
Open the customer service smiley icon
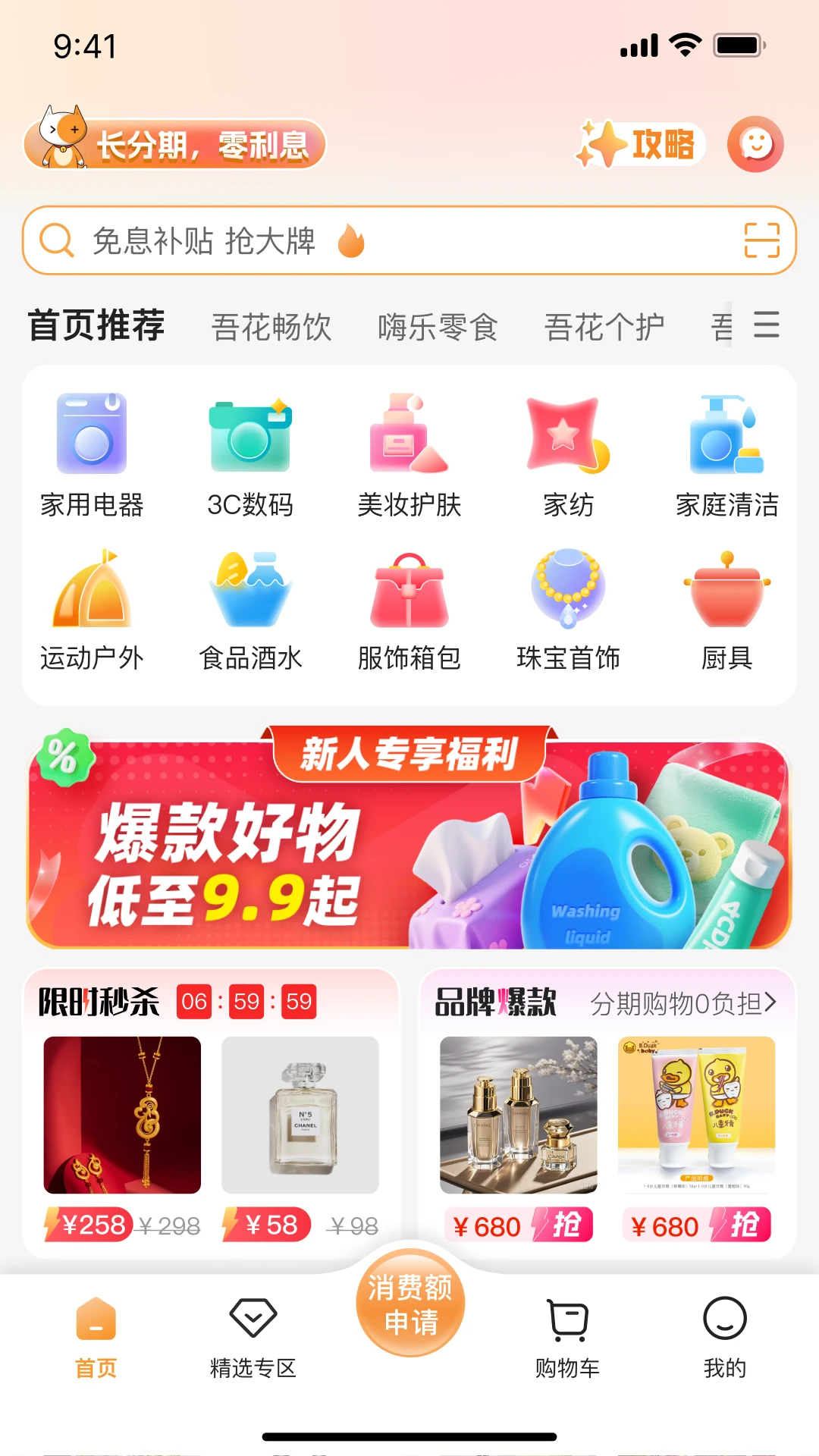(x=755, y=144)
